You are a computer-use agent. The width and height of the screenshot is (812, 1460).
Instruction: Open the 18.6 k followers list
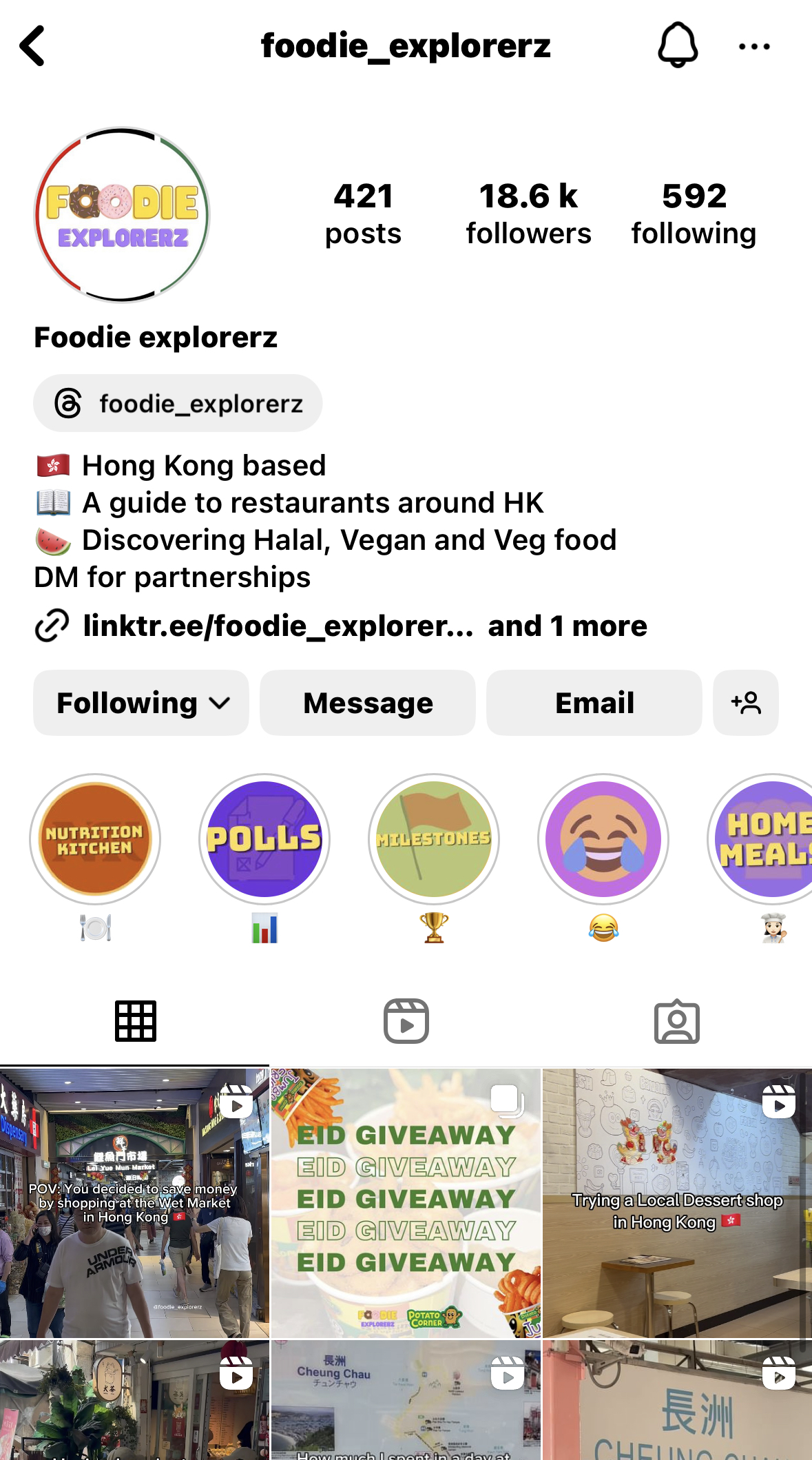pyautogui.click(x=528, y=214)
